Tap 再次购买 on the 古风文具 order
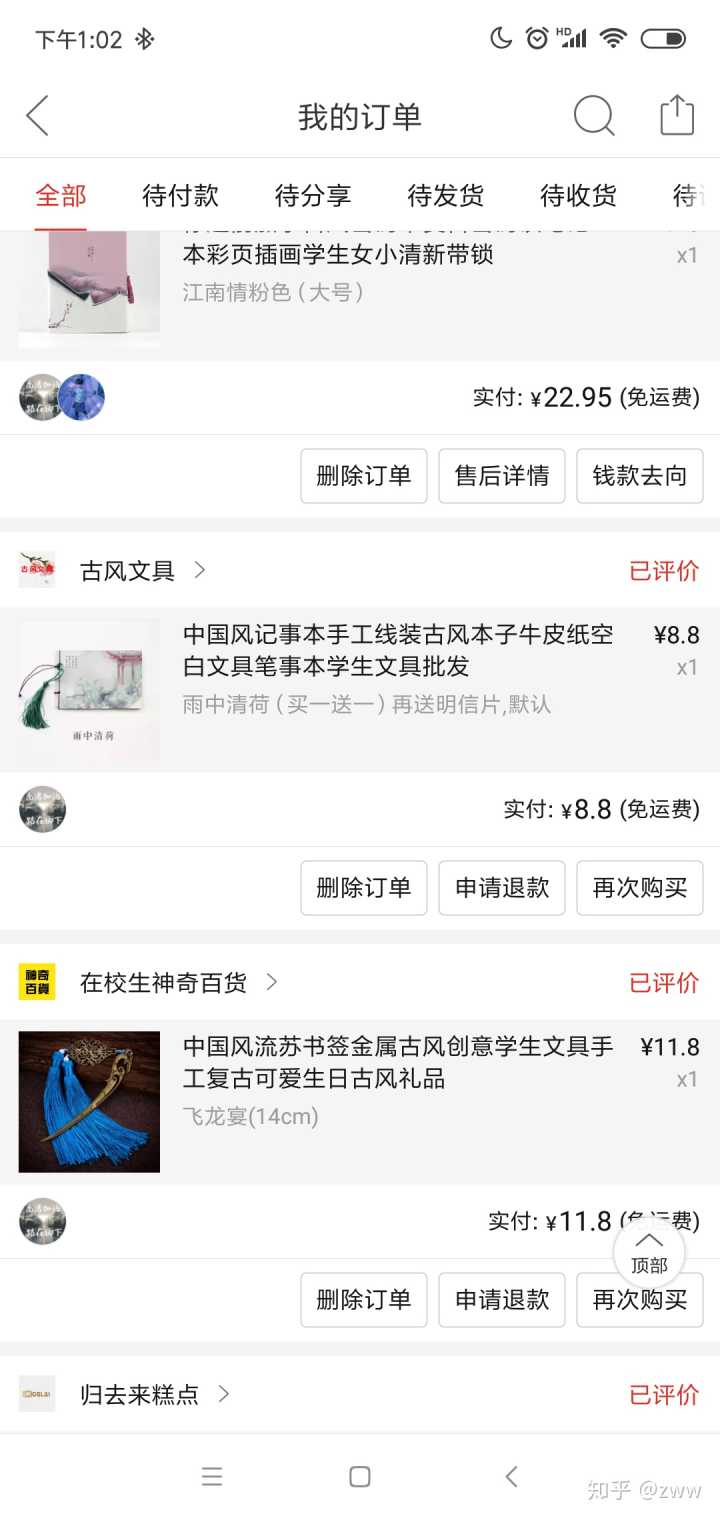The height and width of the screenshot is (1520, 720). click(640, 888)
